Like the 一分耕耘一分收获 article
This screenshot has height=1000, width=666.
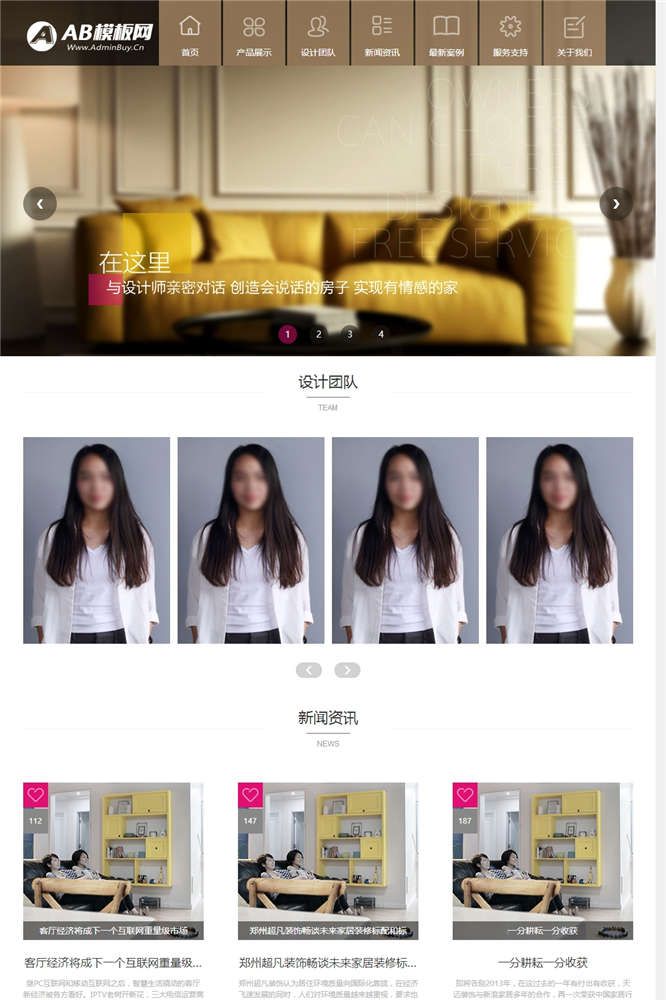465,795
